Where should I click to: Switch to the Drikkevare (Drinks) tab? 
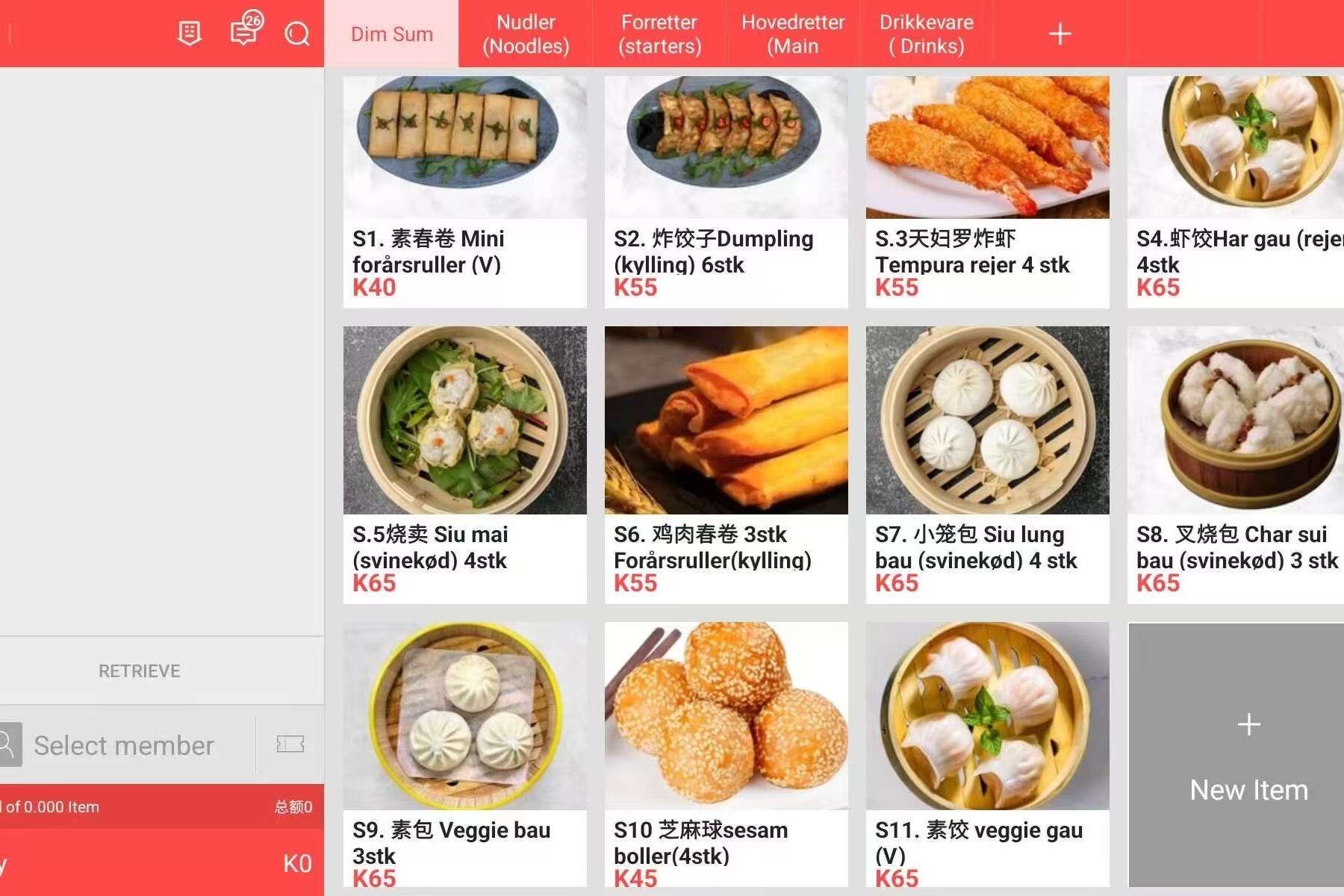point(926,34)
